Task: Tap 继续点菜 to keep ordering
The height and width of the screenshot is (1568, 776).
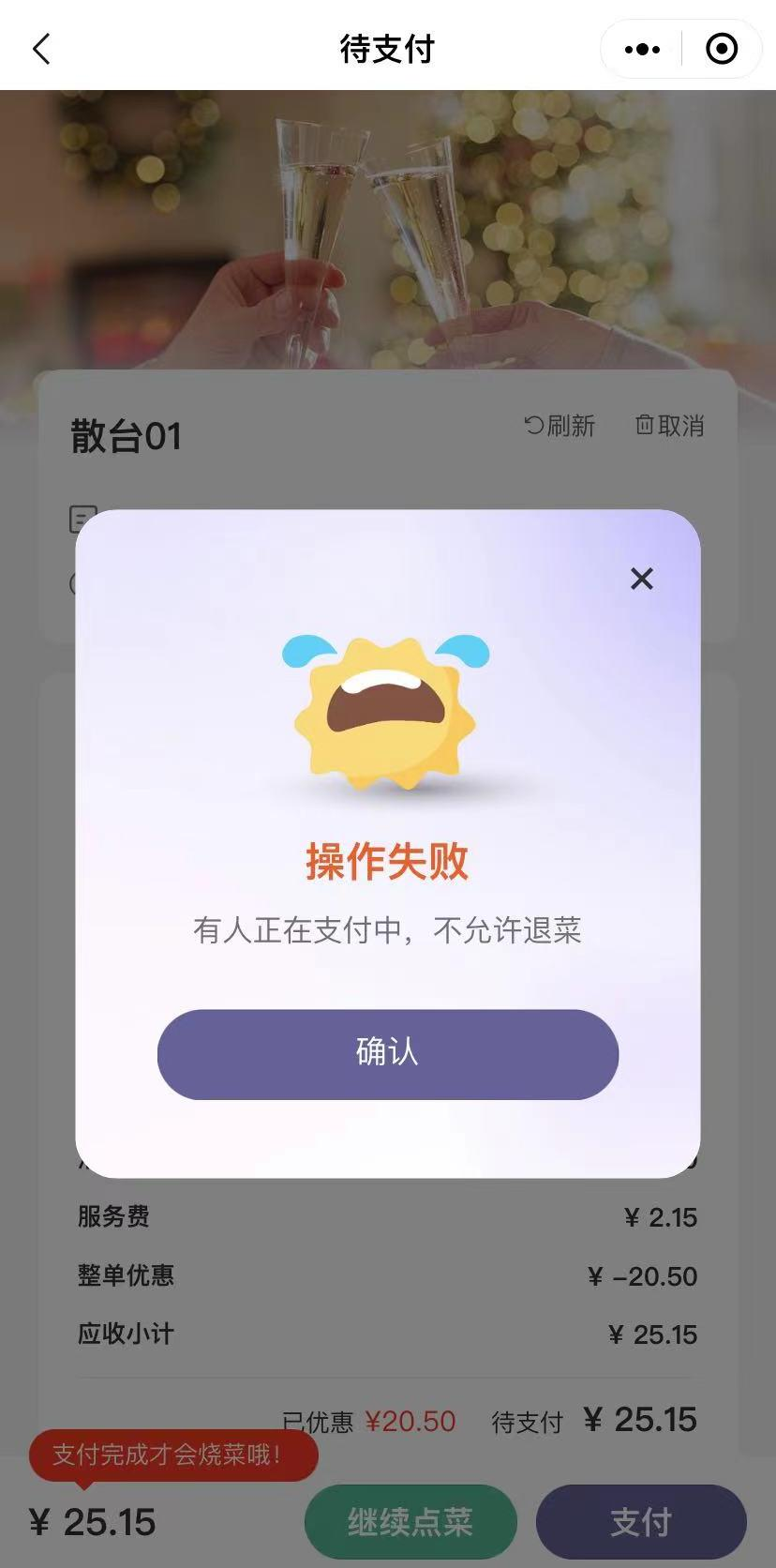Action: pos(410,1521)
